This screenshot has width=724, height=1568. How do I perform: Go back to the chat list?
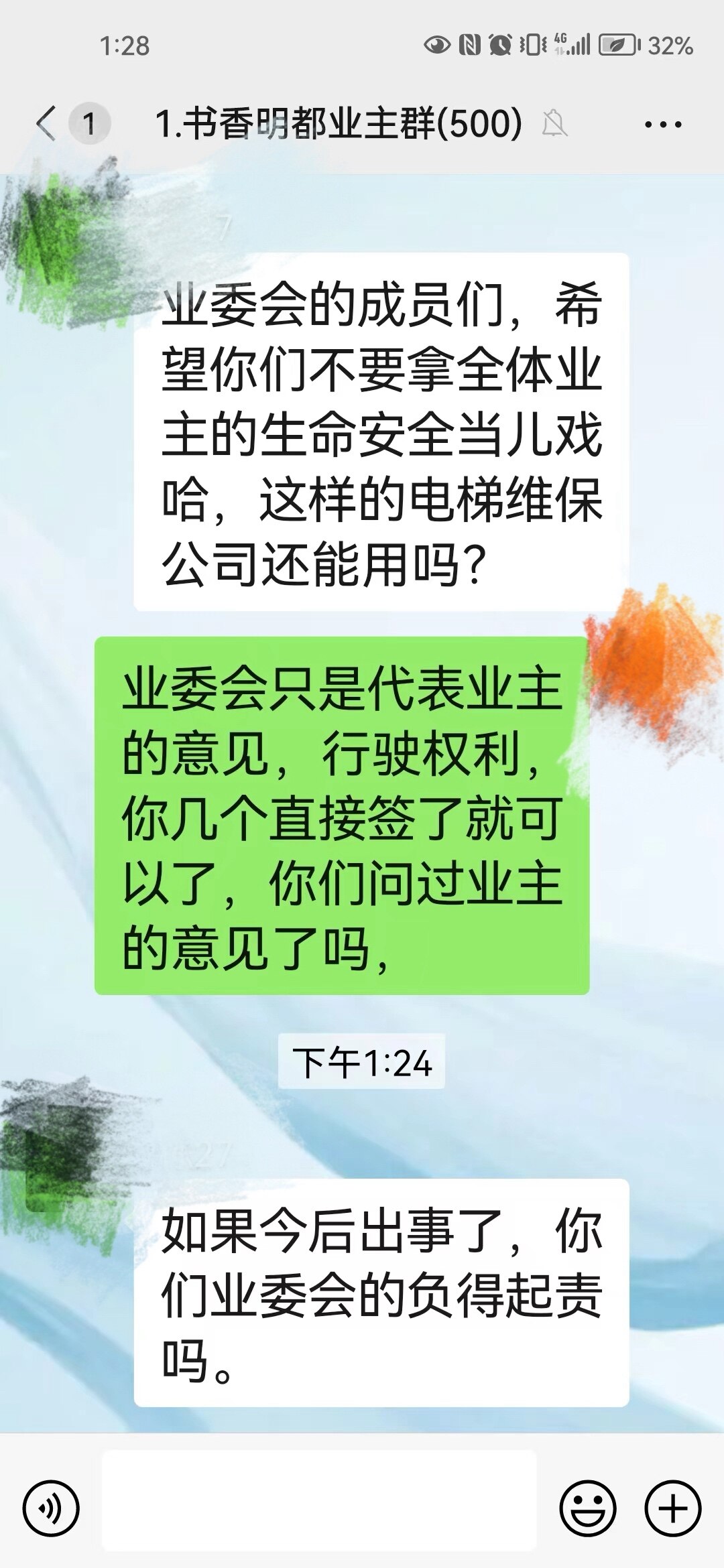(46, 123)
